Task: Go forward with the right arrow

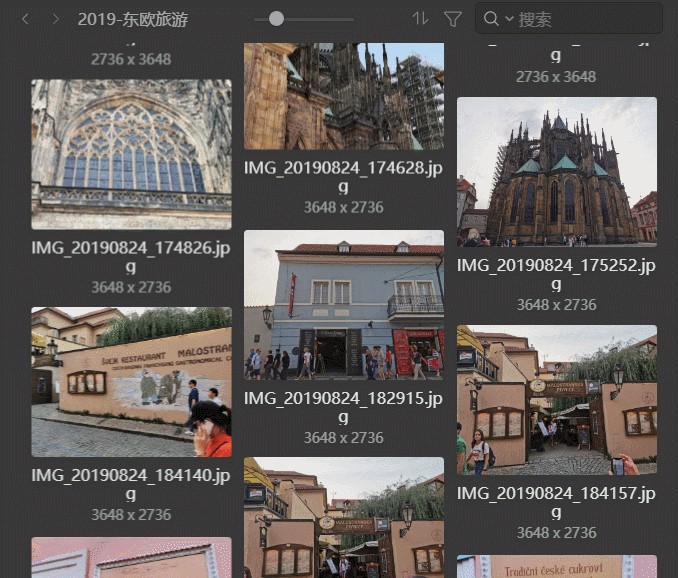Action: [56, 19]
